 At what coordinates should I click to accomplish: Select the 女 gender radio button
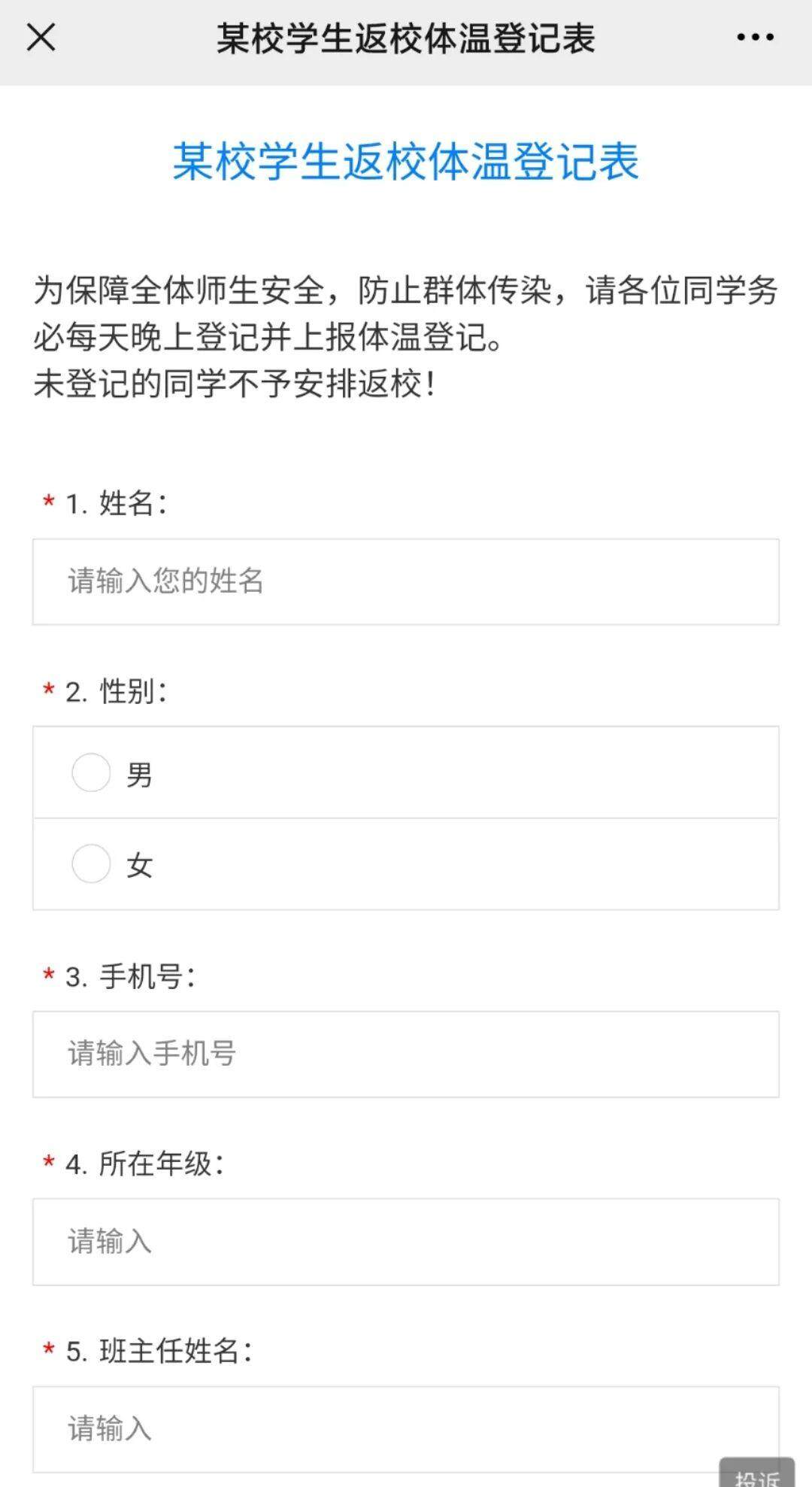coord(90,865)
